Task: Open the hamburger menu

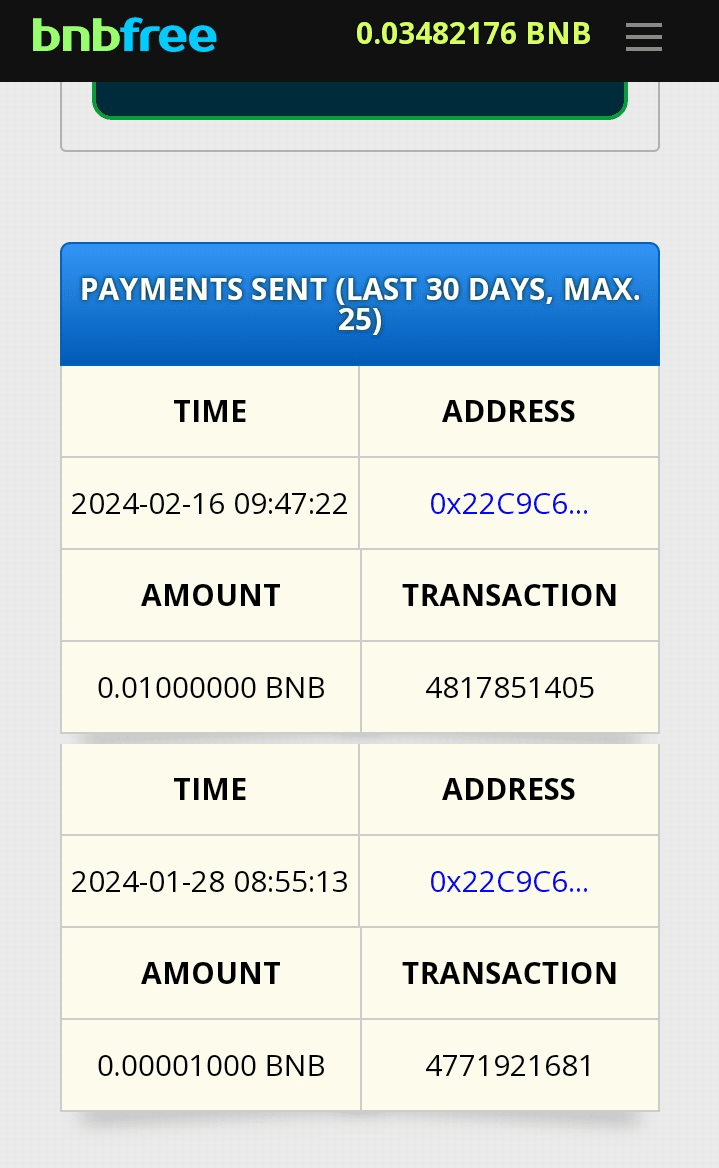Action: tap(644, 38)
